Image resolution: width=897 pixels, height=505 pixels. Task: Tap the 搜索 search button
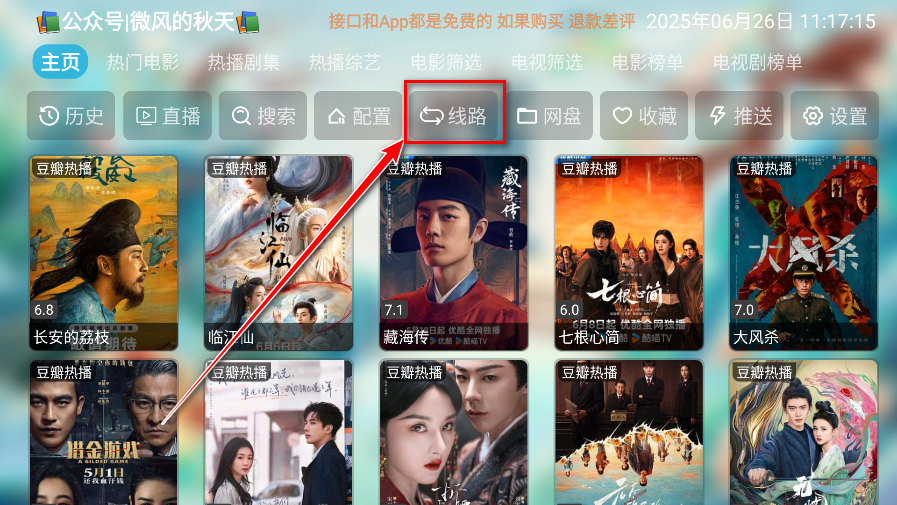coord(263,116)
